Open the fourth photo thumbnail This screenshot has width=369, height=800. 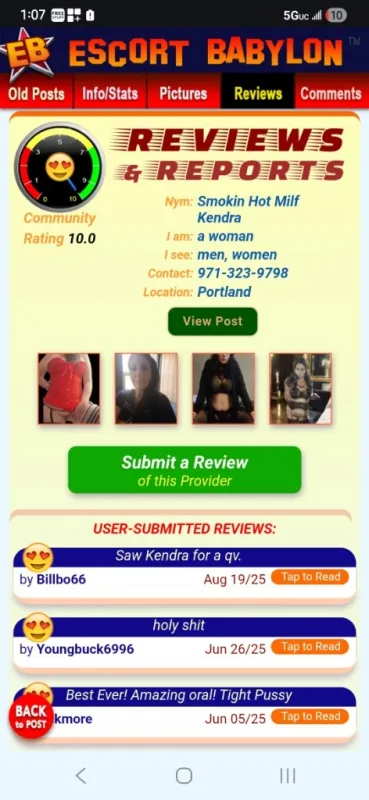[x=301, y=389]
